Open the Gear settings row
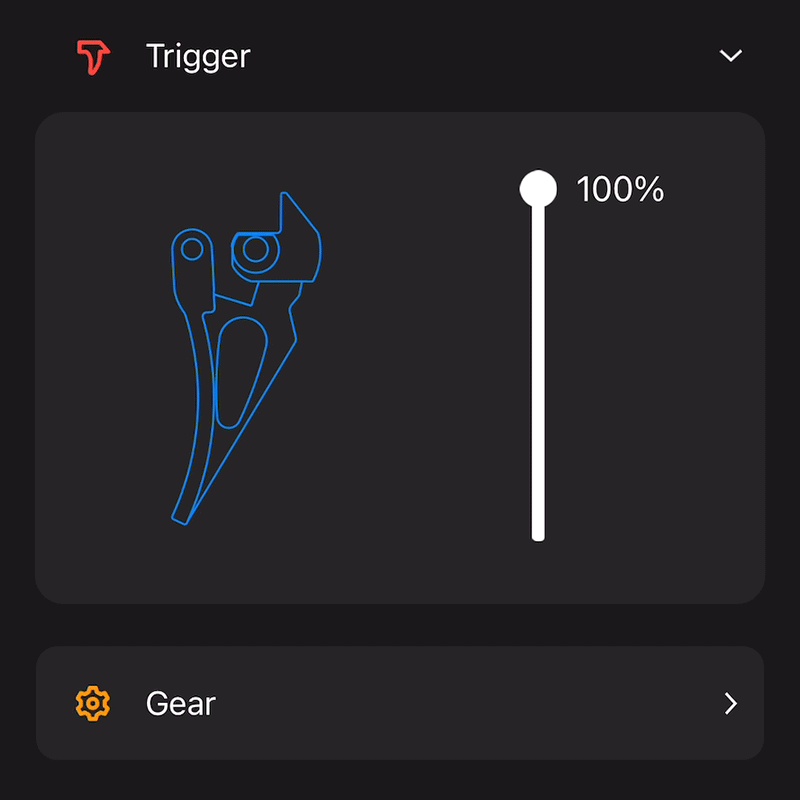Image resolution: width=800 pixels, height=800 pixels. point(400,703)
